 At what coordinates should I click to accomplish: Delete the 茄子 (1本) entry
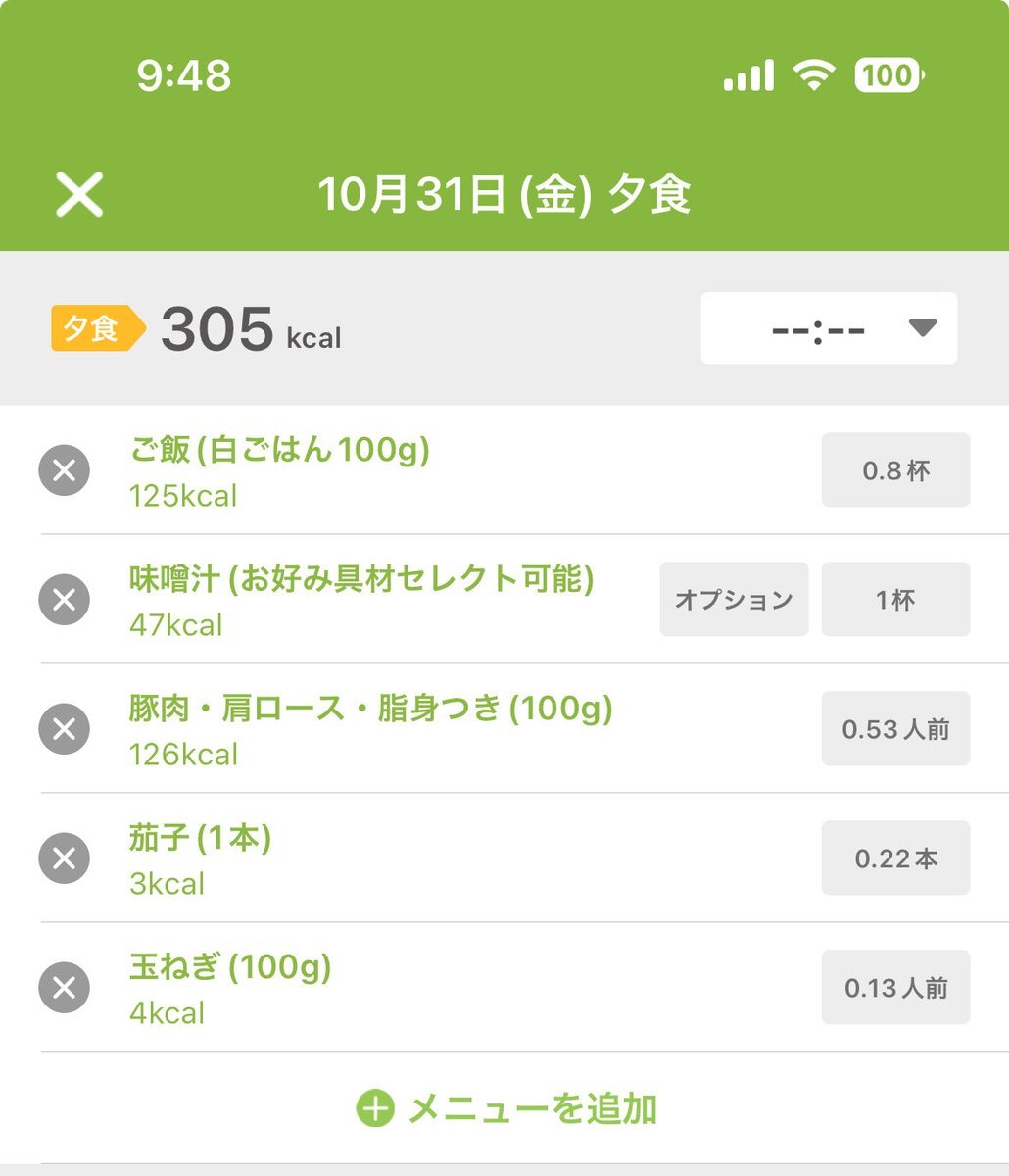[x=64, y=858]
